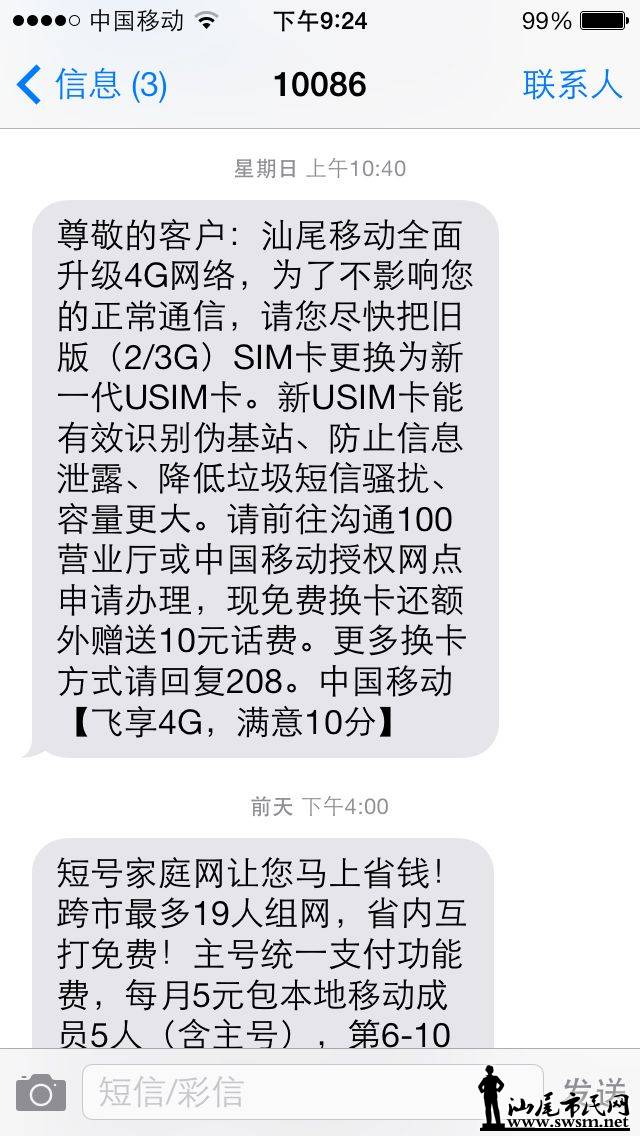Open the camera to attach a photo

click(x=41, y=1093)
